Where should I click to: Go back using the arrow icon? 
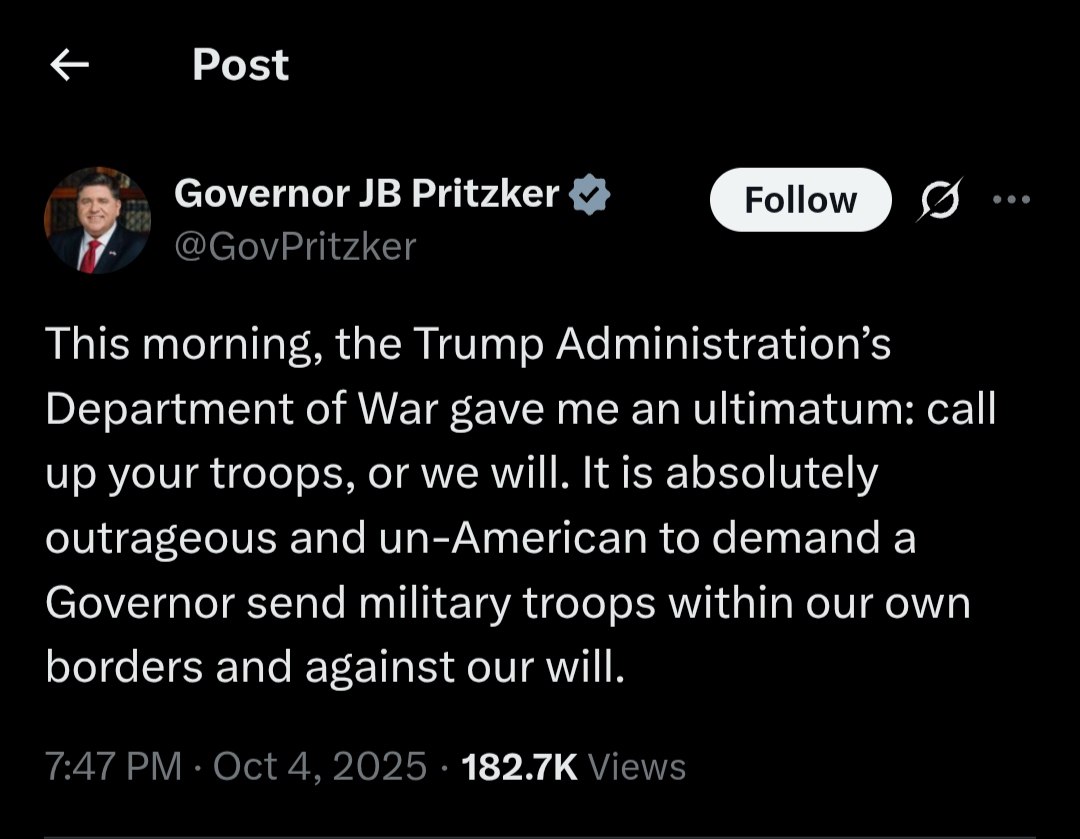pos(70,66)
